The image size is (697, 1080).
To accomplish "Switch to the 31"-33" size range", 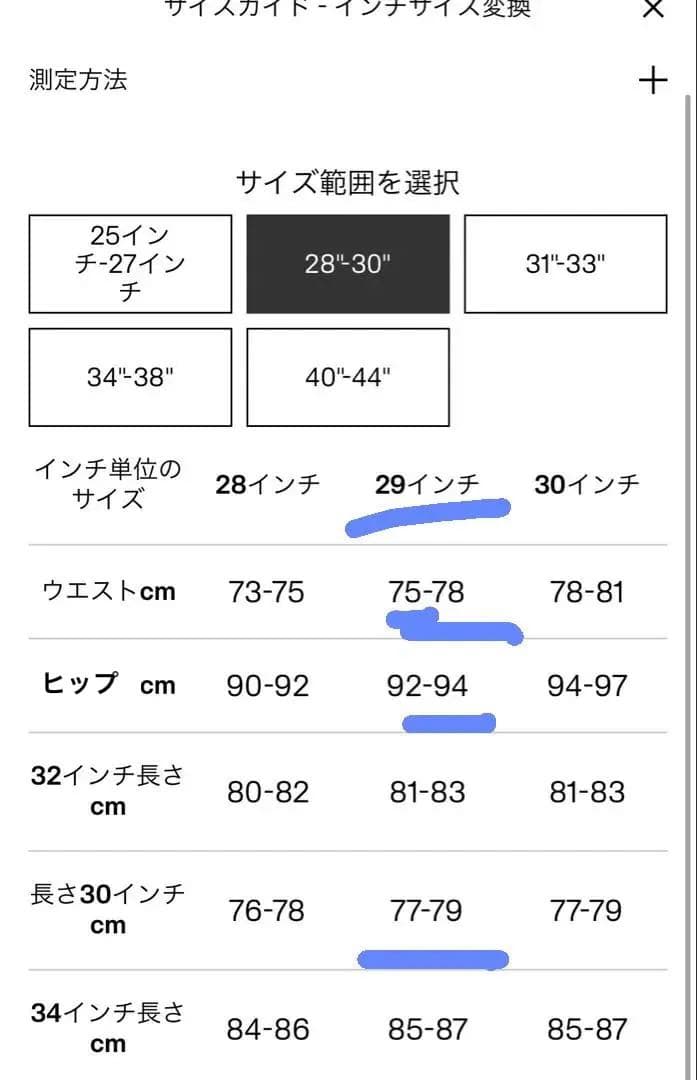I will coord(565,264).
